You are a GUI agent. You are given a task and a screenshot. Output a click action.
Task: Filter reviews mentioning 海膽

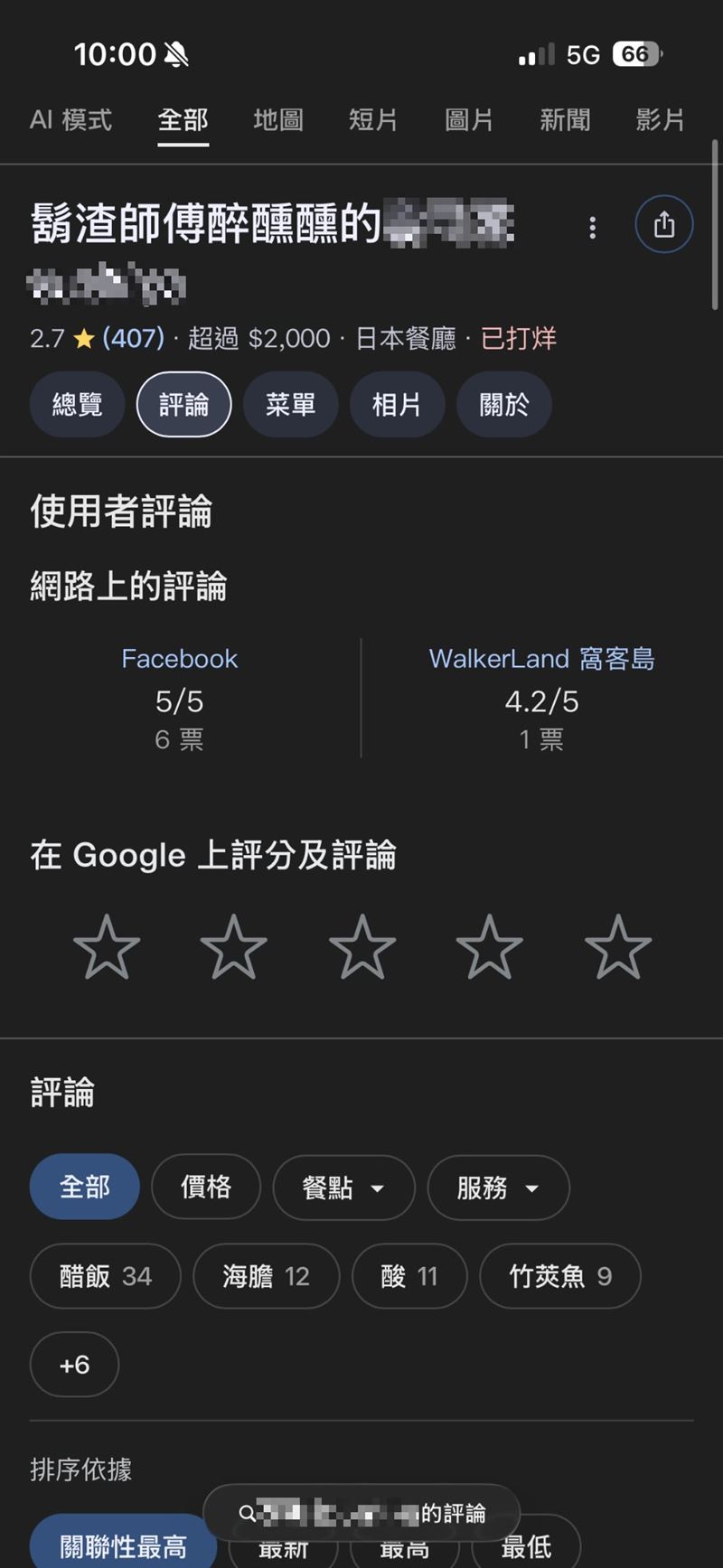pos(266,1276)
